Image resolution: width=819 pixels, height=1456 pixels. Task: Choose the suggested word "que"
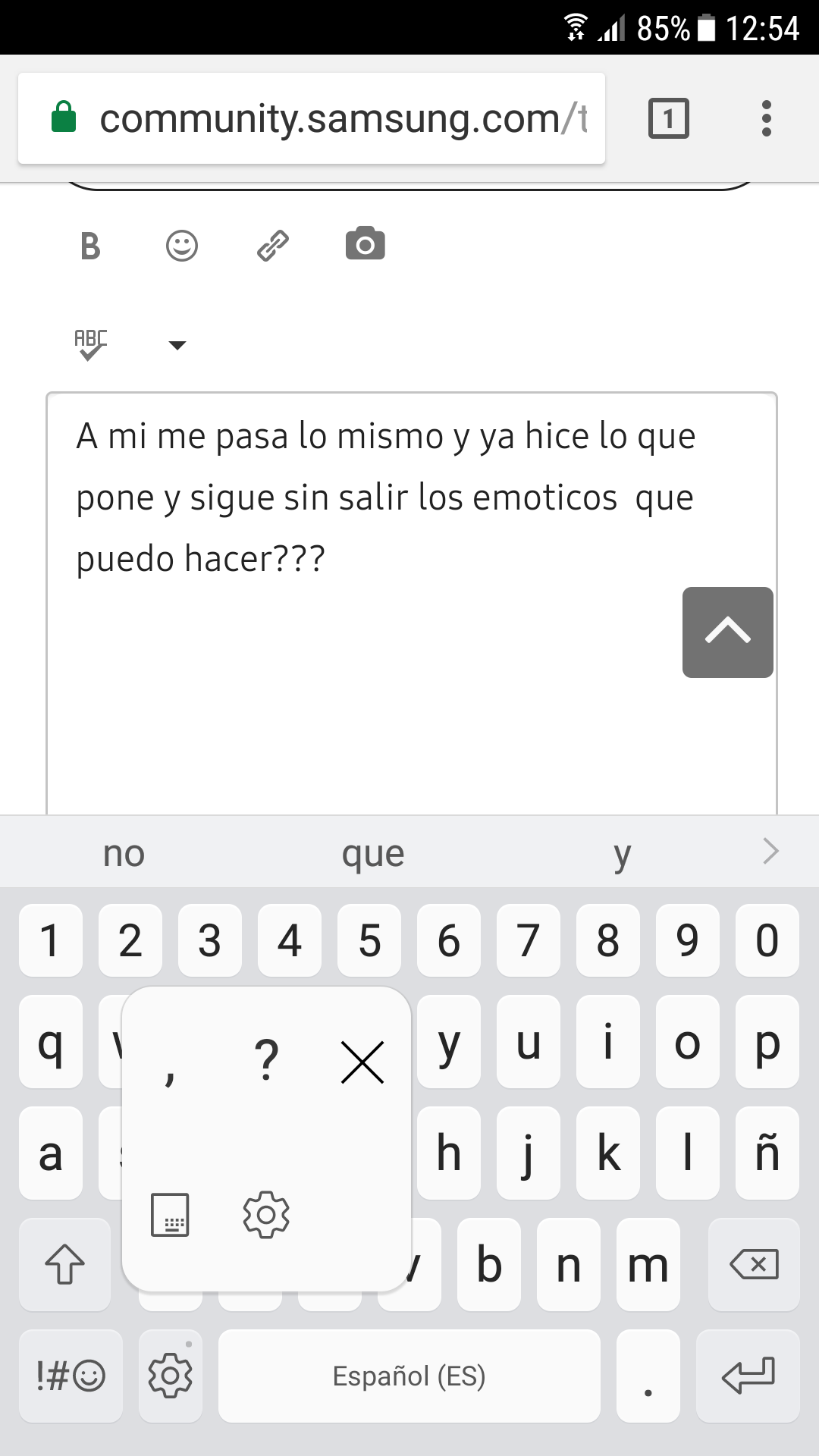coord(372,853)
